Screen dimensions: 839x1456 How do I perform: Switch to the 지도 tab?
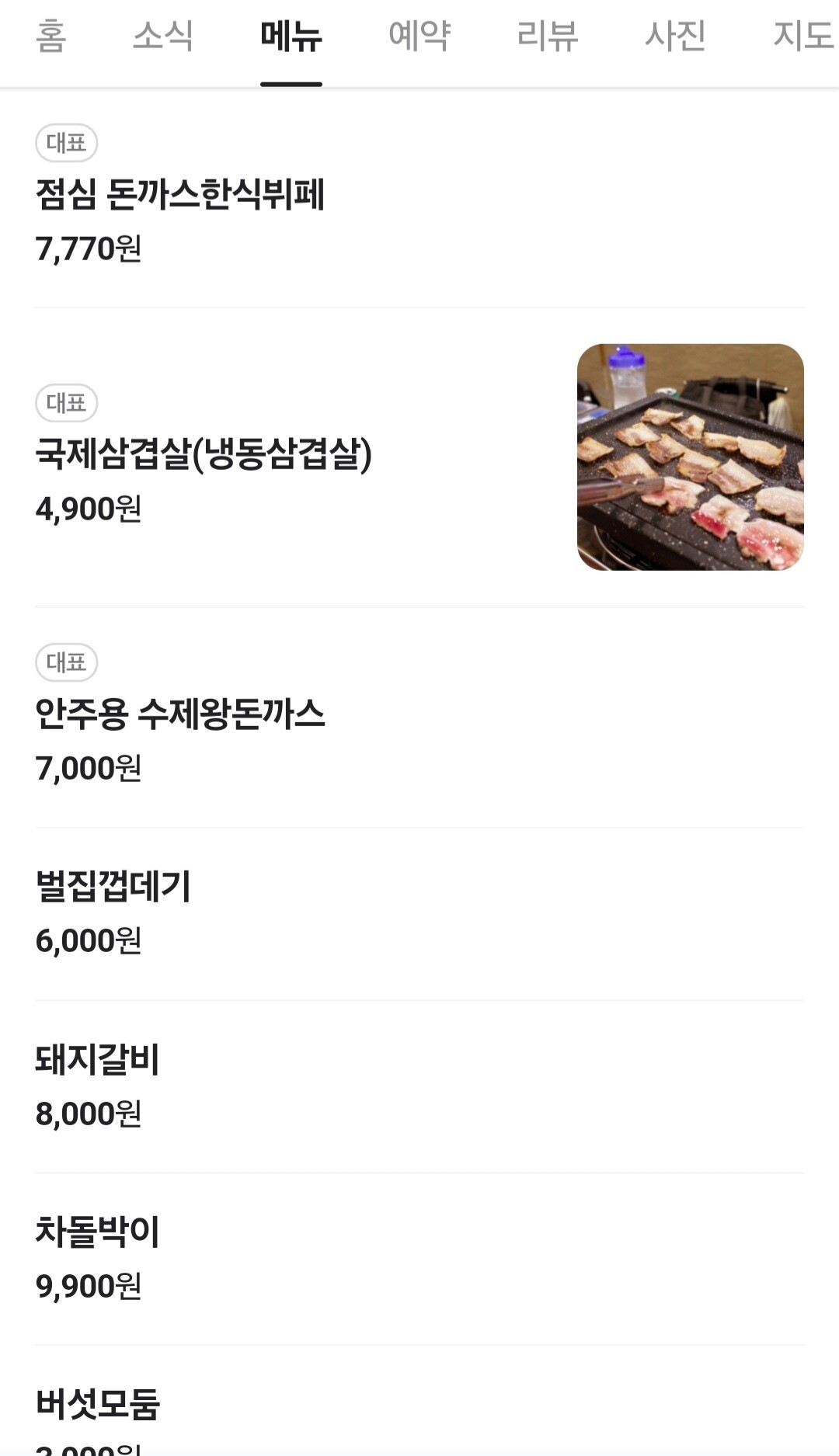pos(802,36)
